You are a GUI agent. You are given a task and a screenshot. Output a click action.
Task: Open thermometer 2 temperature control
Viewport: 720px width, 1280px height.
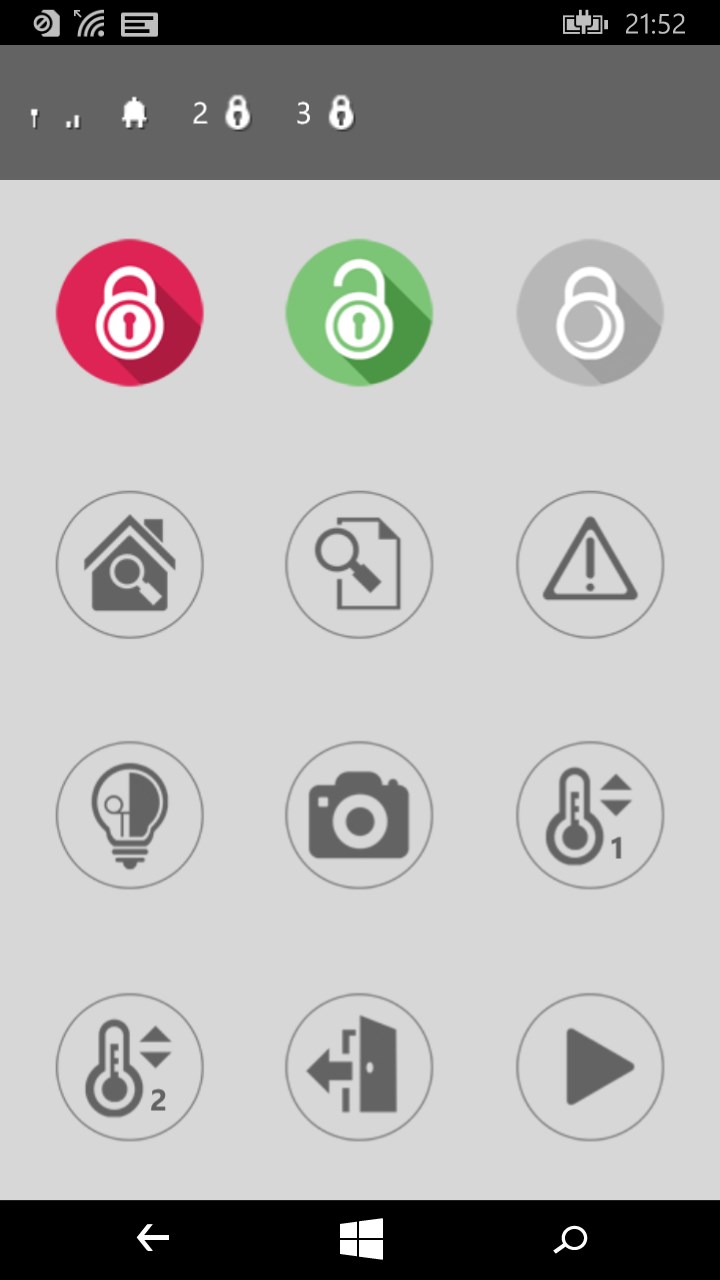[130, 1067]
